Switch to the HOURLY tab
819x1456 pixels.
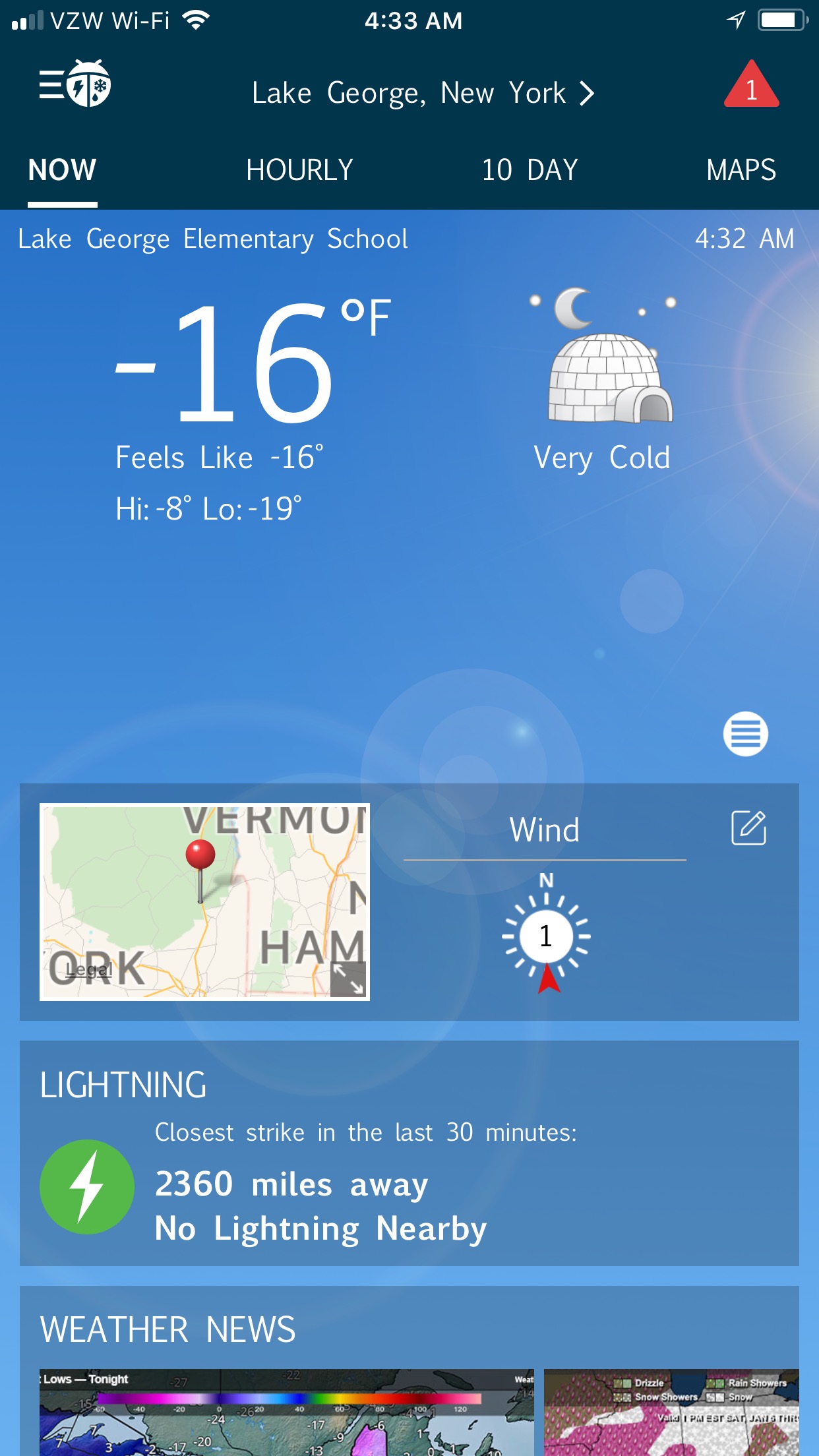click(299, 170)
